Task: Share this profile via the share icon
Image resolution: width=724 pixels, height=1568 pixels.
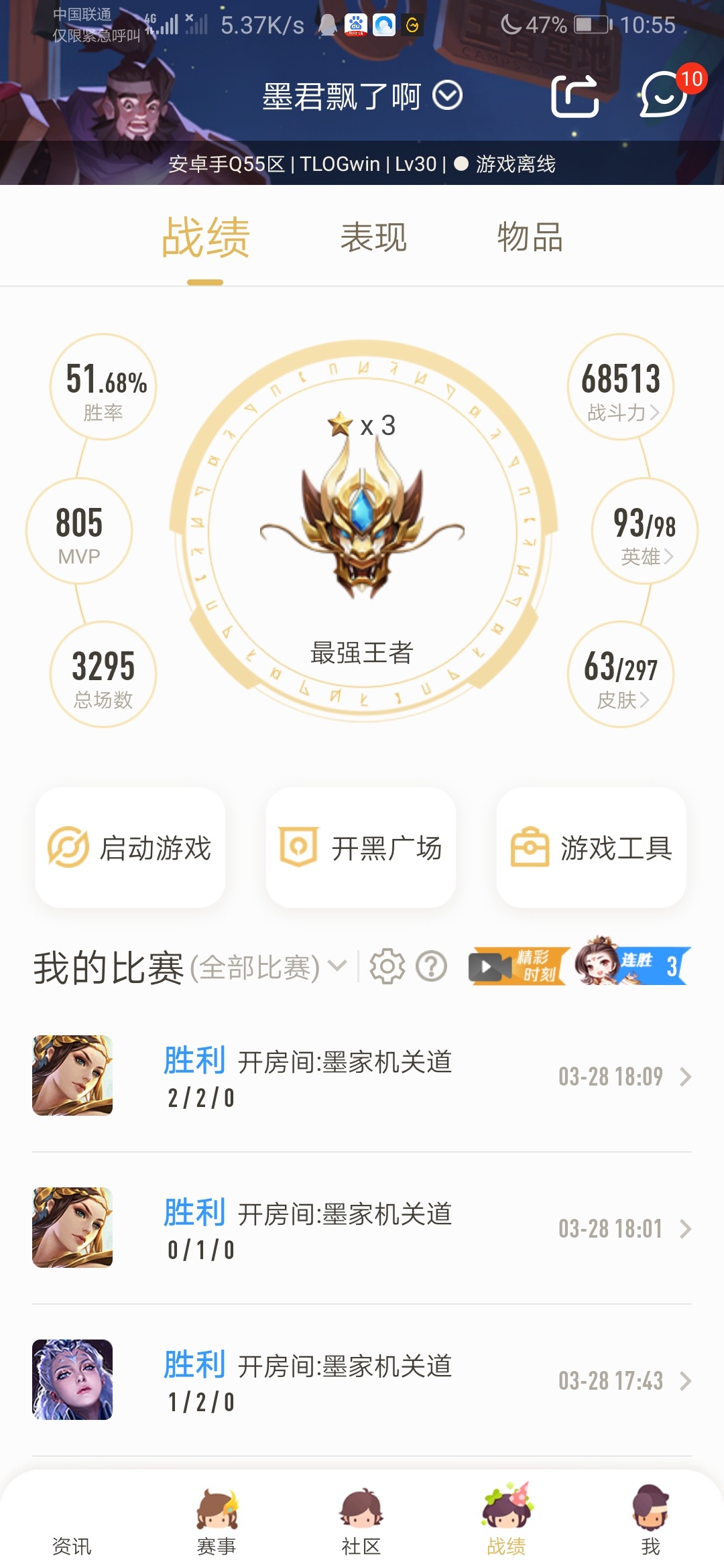Action: pyautogui.click(x=575, y=96)
